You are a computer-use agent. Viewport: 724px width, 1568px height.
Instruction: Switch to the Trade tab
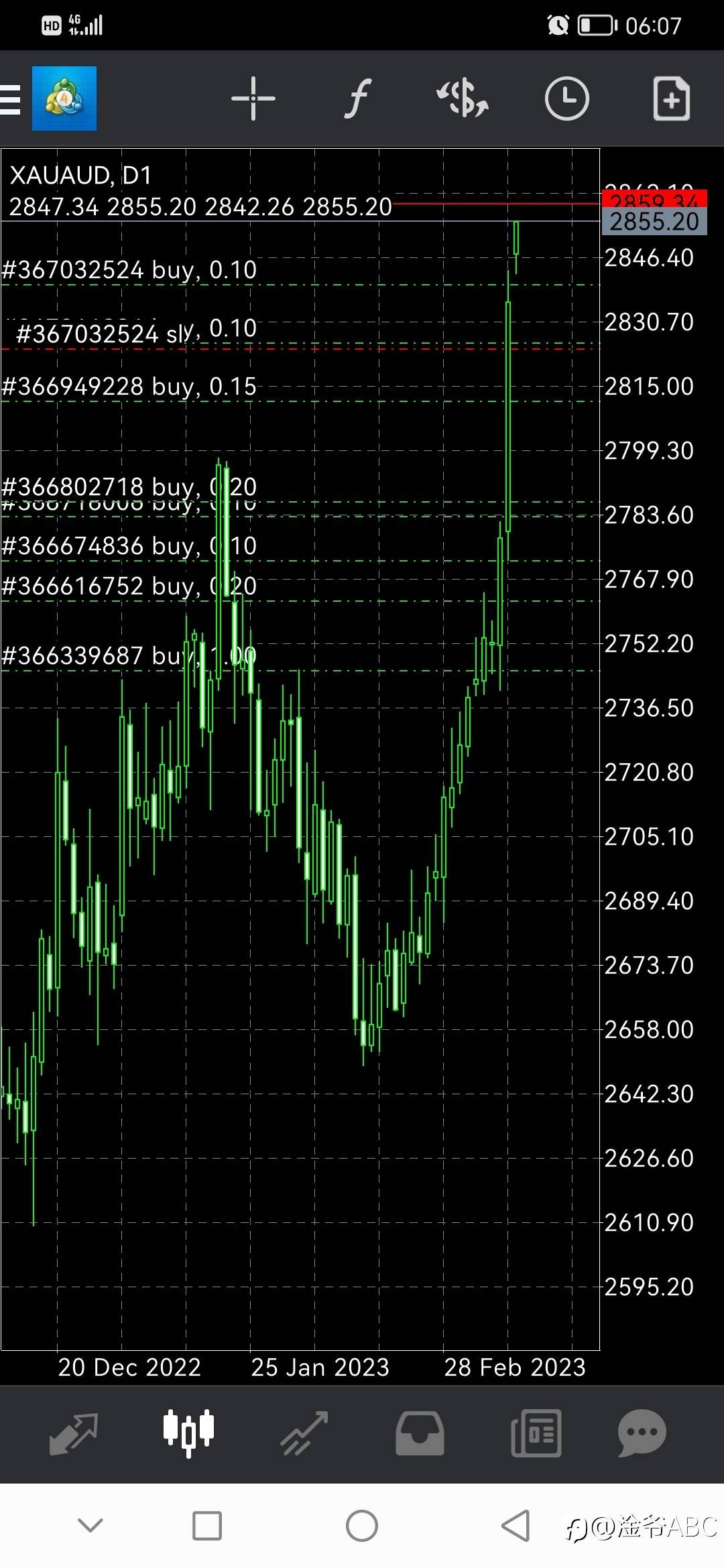[304, 1433]
